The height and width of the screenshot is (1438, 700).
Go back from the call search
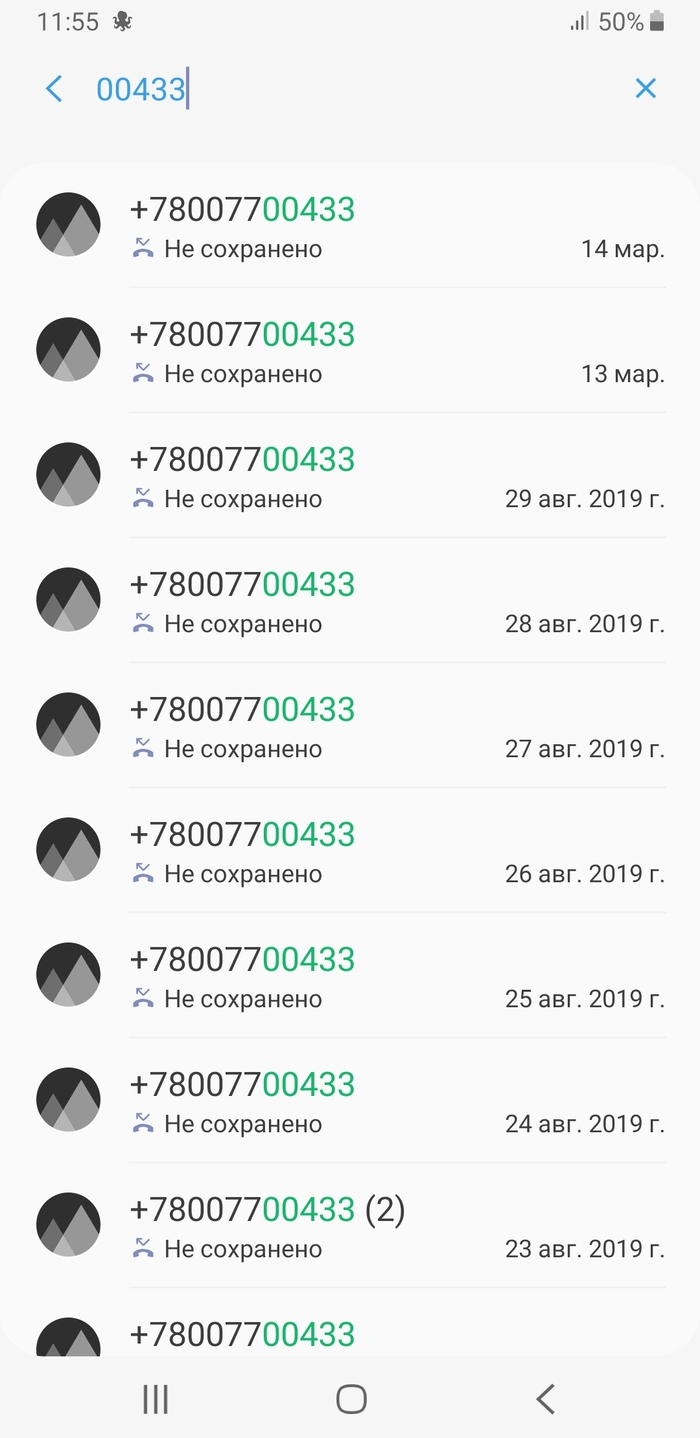pyautogui.click(x=54, y=89)
